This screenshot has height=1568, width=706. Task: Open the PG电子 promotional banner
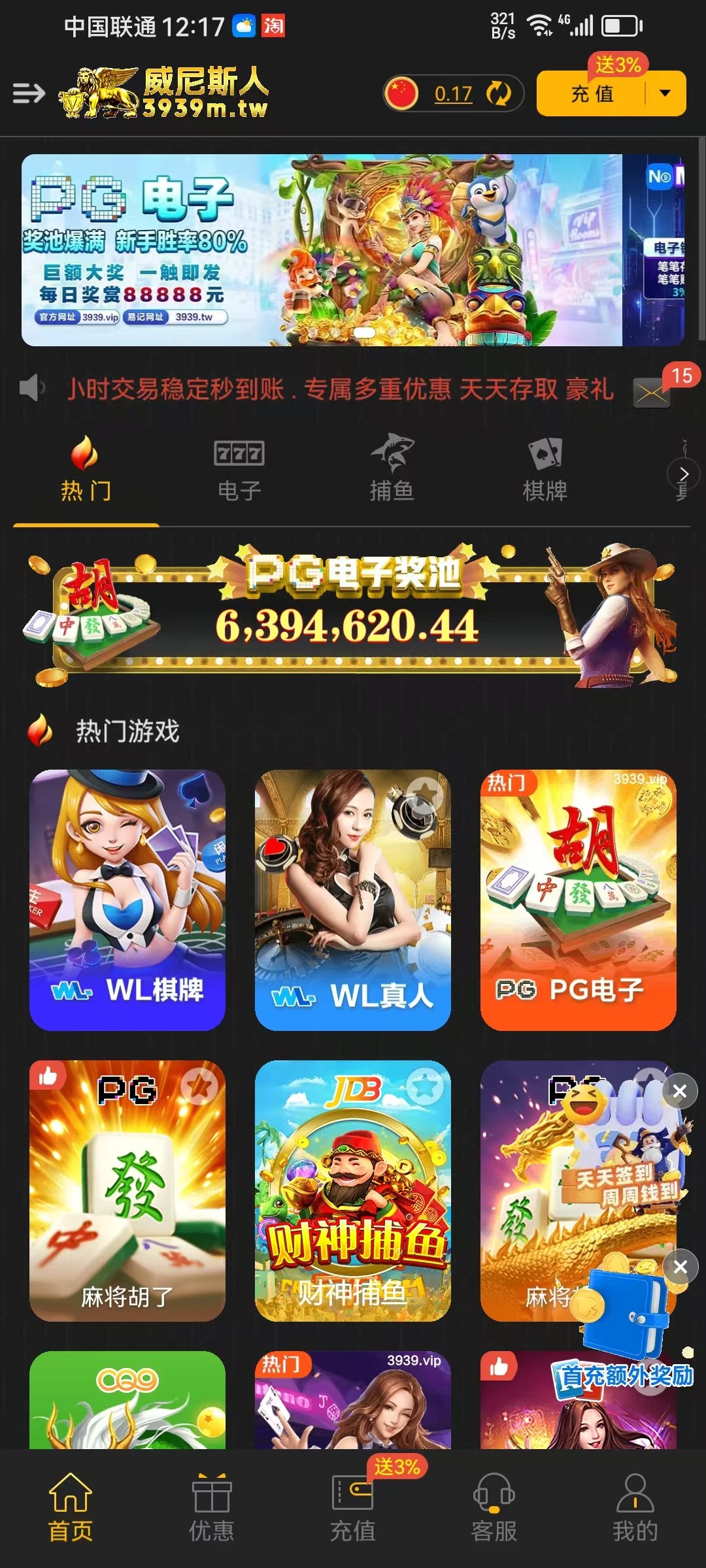click(x=322, y=250)
